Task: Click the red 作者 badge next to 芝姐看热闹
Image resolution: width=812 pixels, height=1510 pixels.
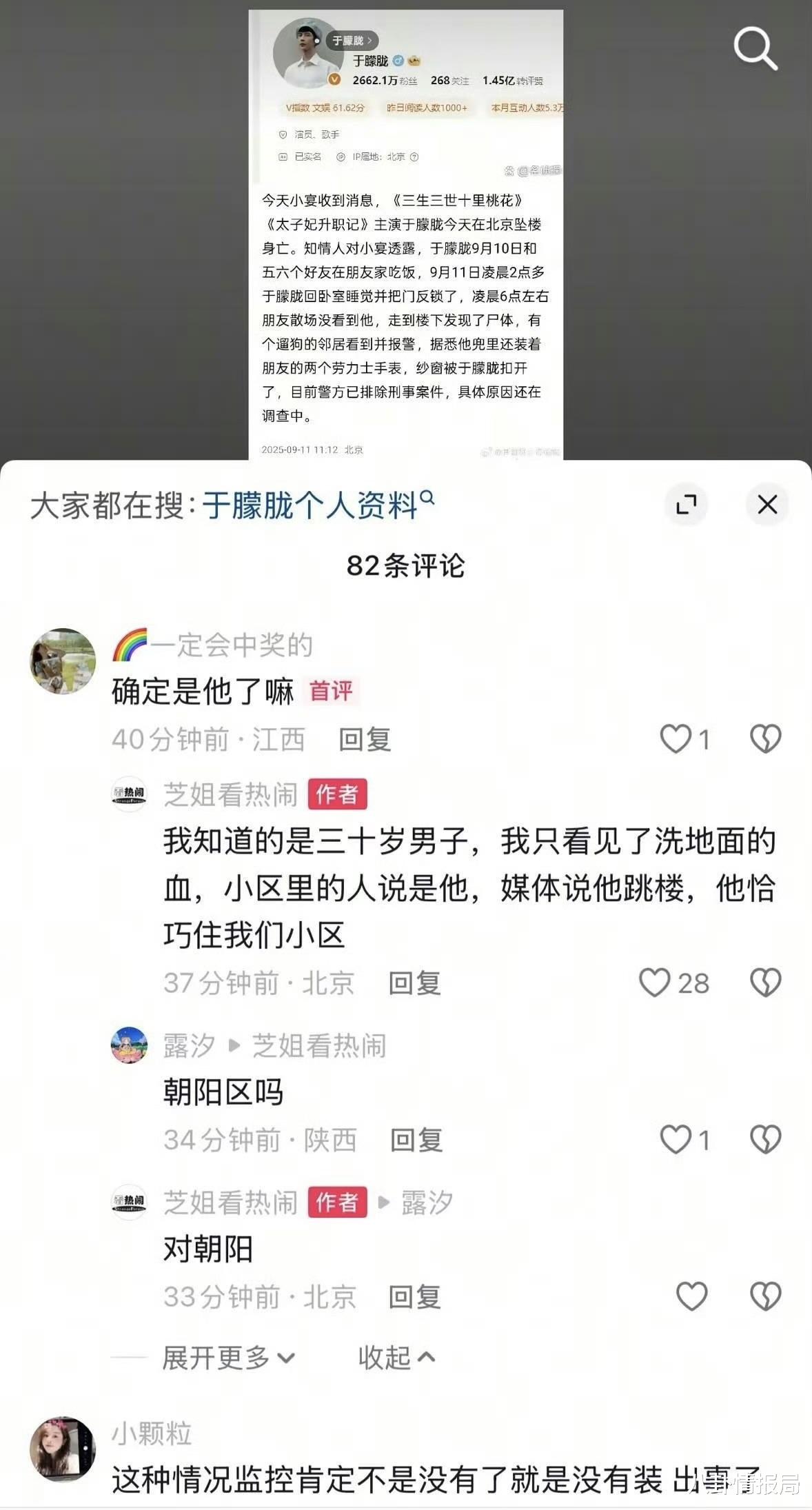Action: (x=337, y=794)
